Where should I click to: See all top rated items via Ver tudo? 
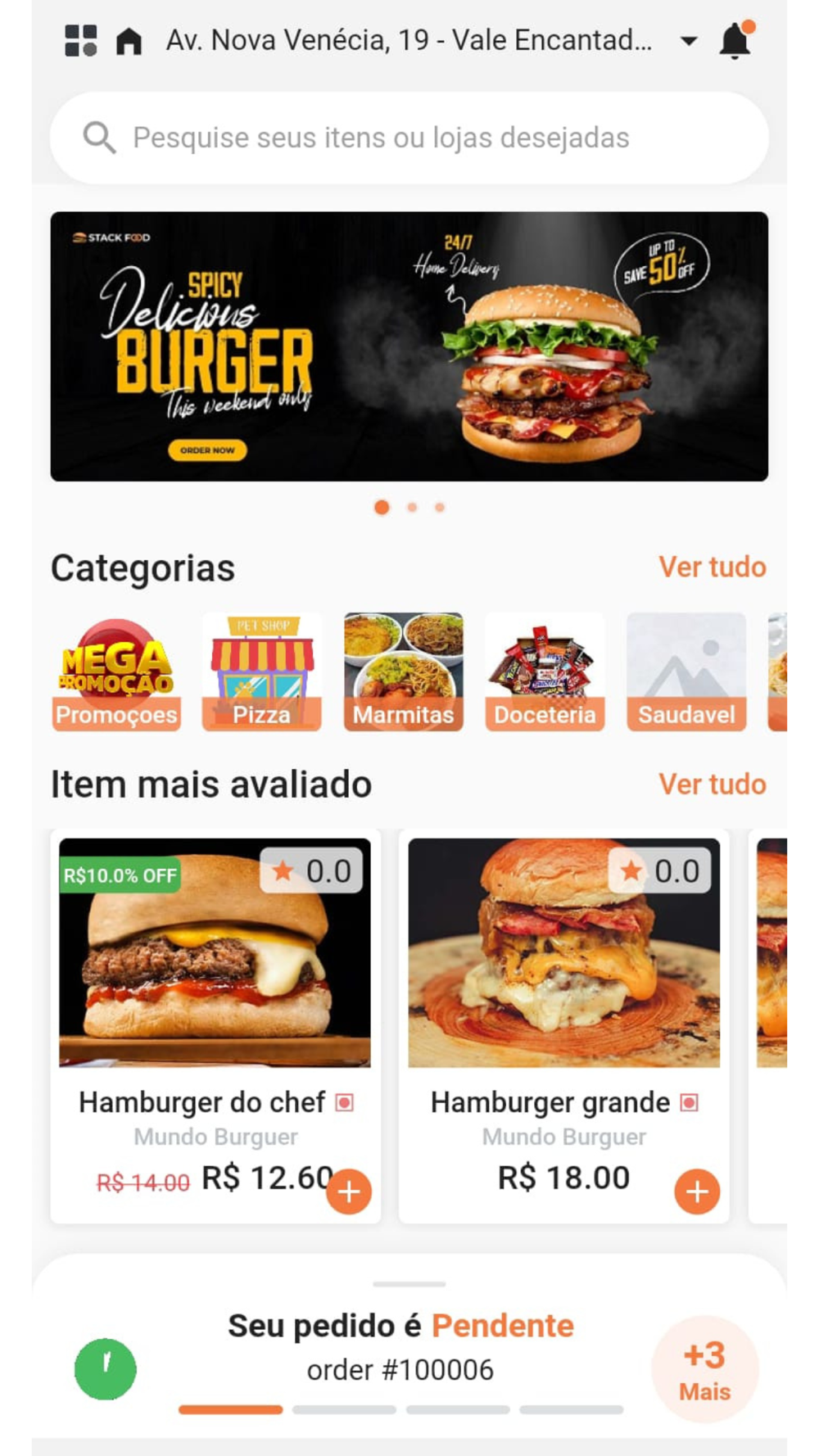pos(713,784)
